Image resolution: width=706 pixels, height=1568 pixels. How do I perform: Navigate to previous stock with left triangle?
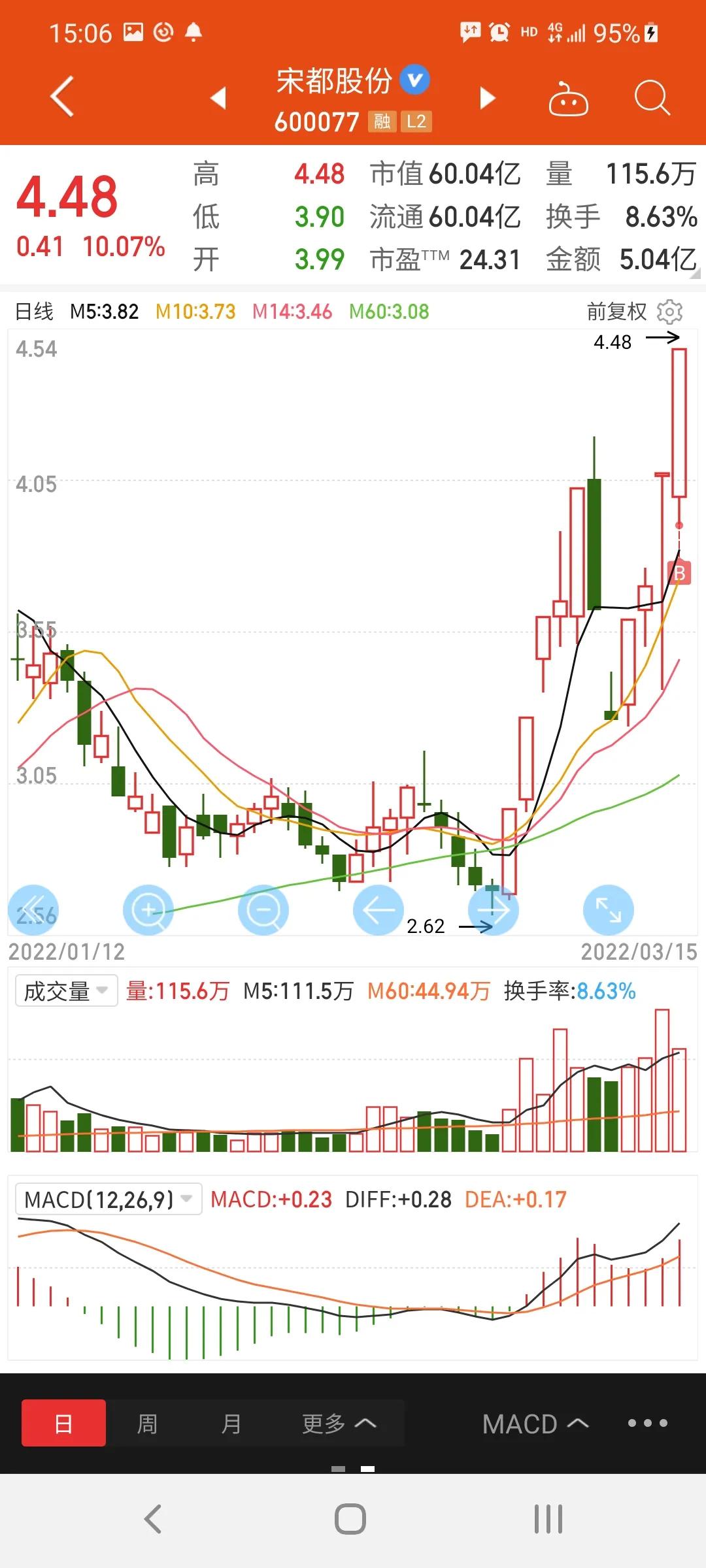[217, 97]
